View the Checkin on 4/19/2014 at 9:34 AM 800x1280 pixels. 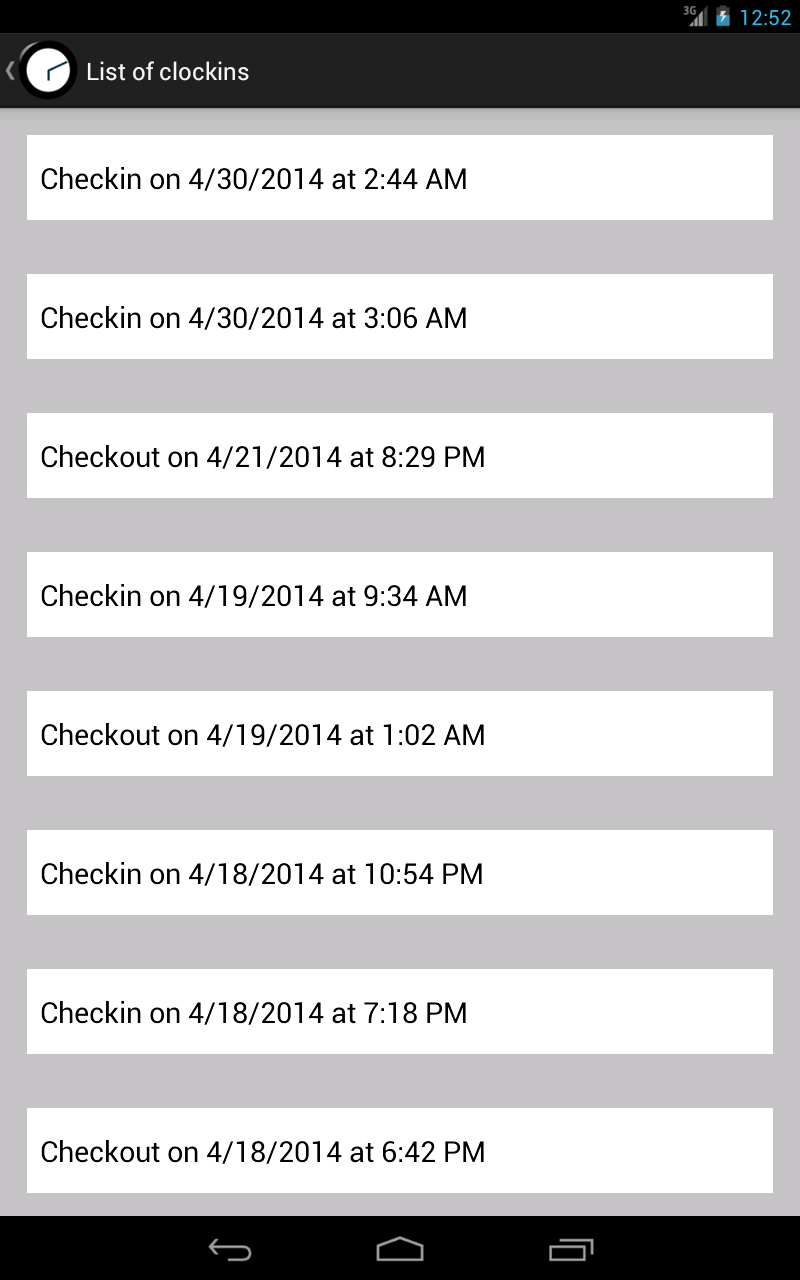pos(400,595)
